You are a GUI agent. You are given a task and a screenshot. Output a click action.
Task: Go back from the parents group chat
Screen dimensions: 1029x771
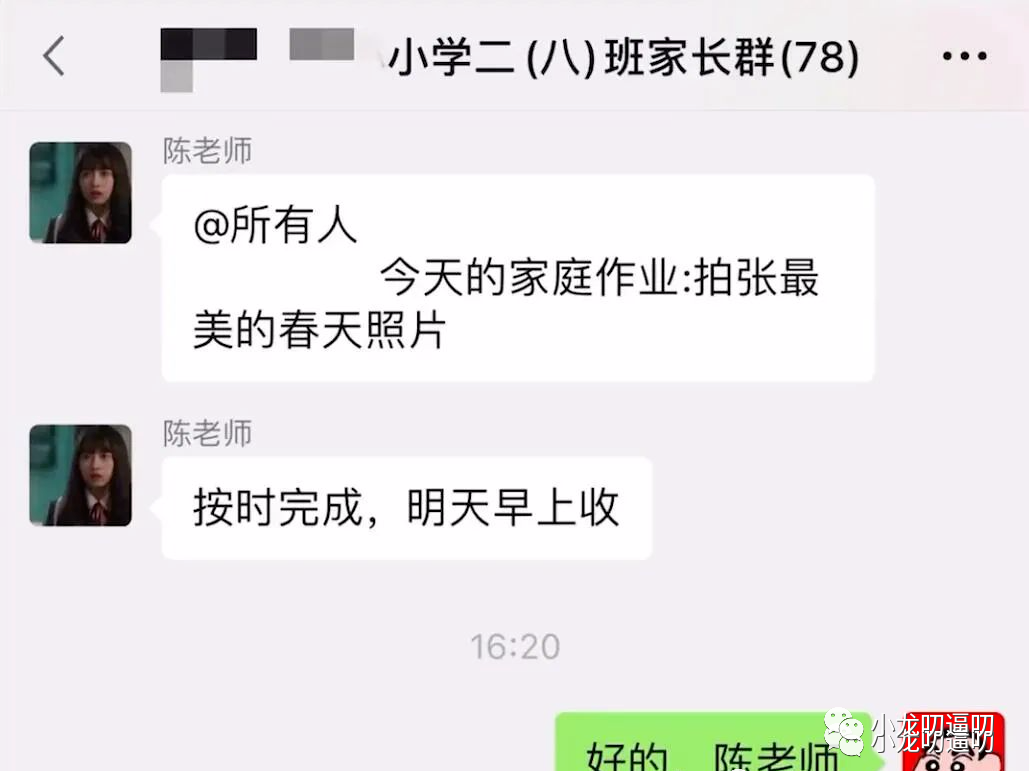pos(54,57)
